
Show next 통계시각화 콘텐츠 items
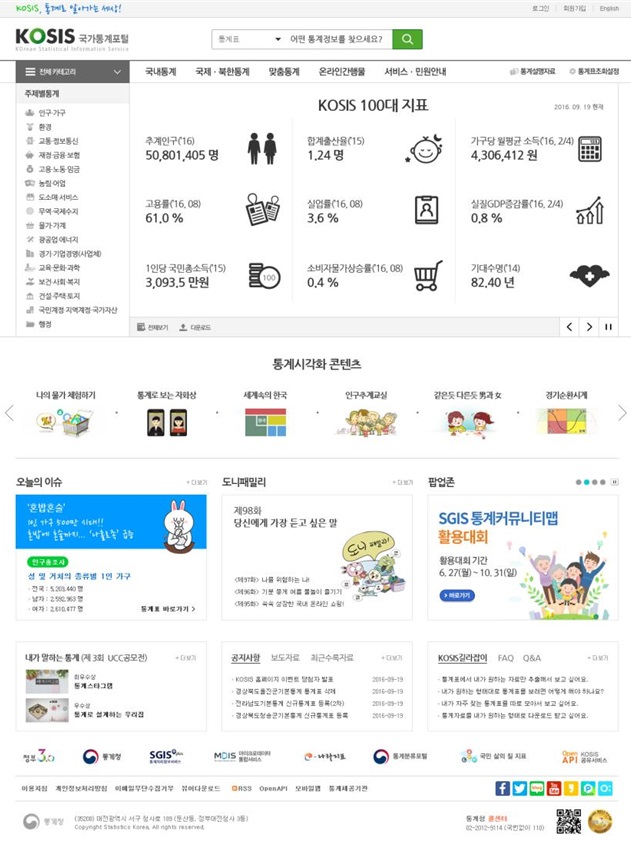[x=621, y=413]
